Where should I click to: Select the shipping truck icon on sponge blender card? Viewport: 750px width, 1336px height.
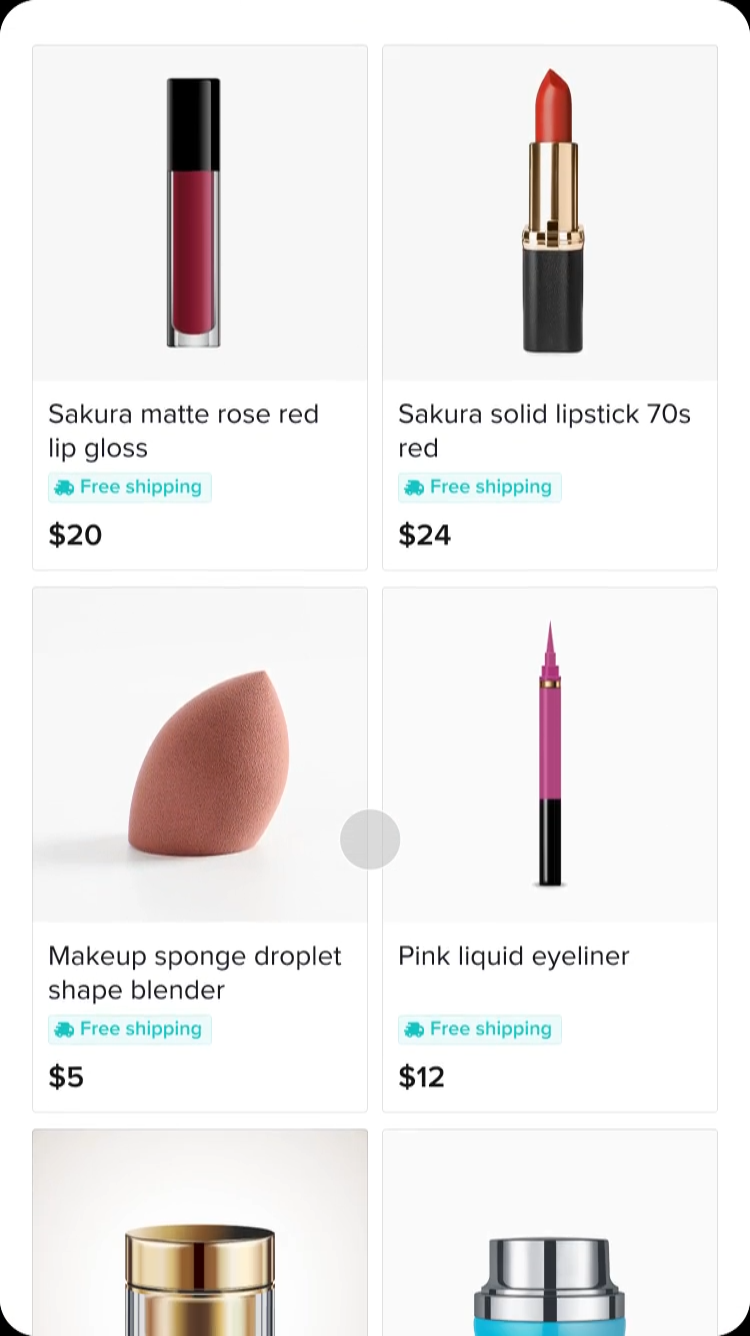point(65,1029)
